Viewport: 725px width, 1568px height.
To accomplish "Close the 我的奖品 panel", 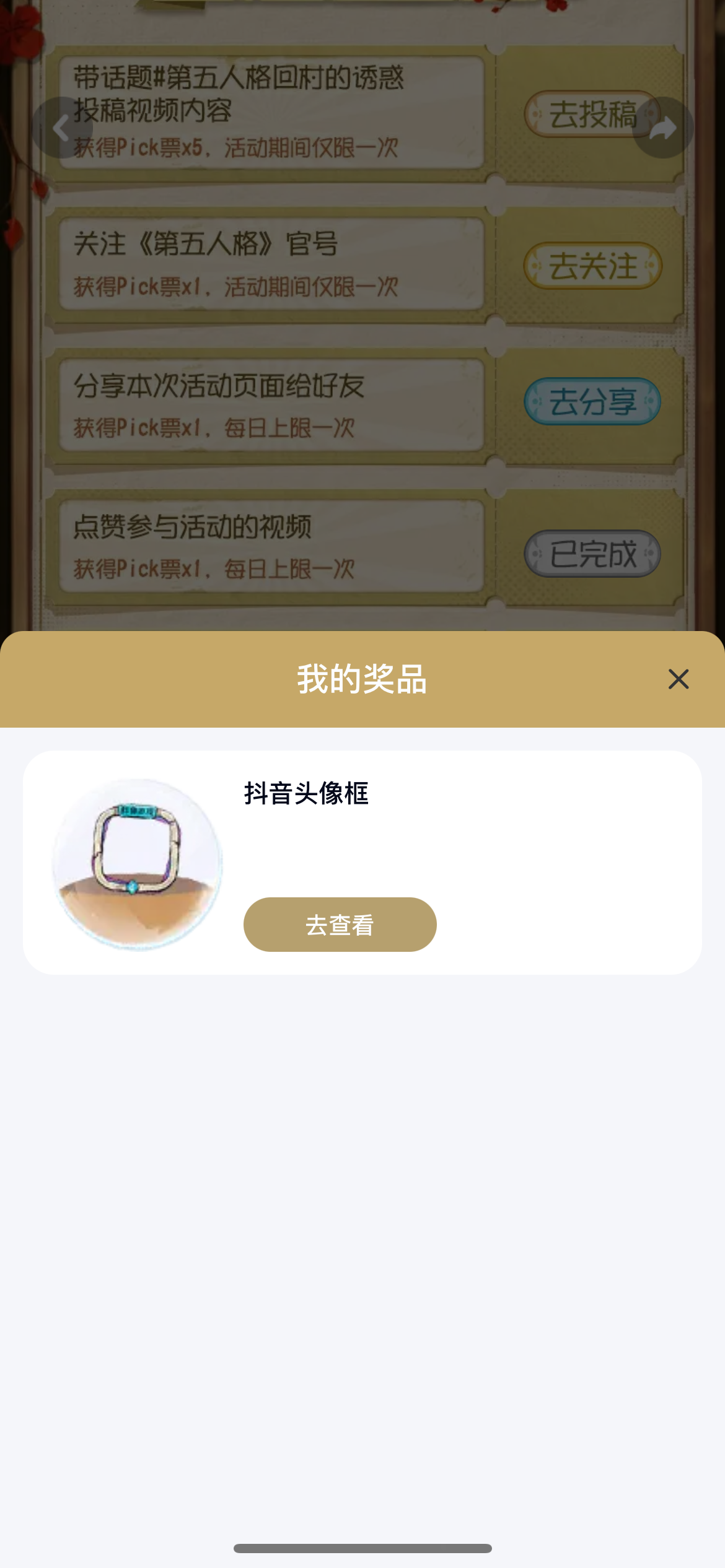I will coord(679,679).
